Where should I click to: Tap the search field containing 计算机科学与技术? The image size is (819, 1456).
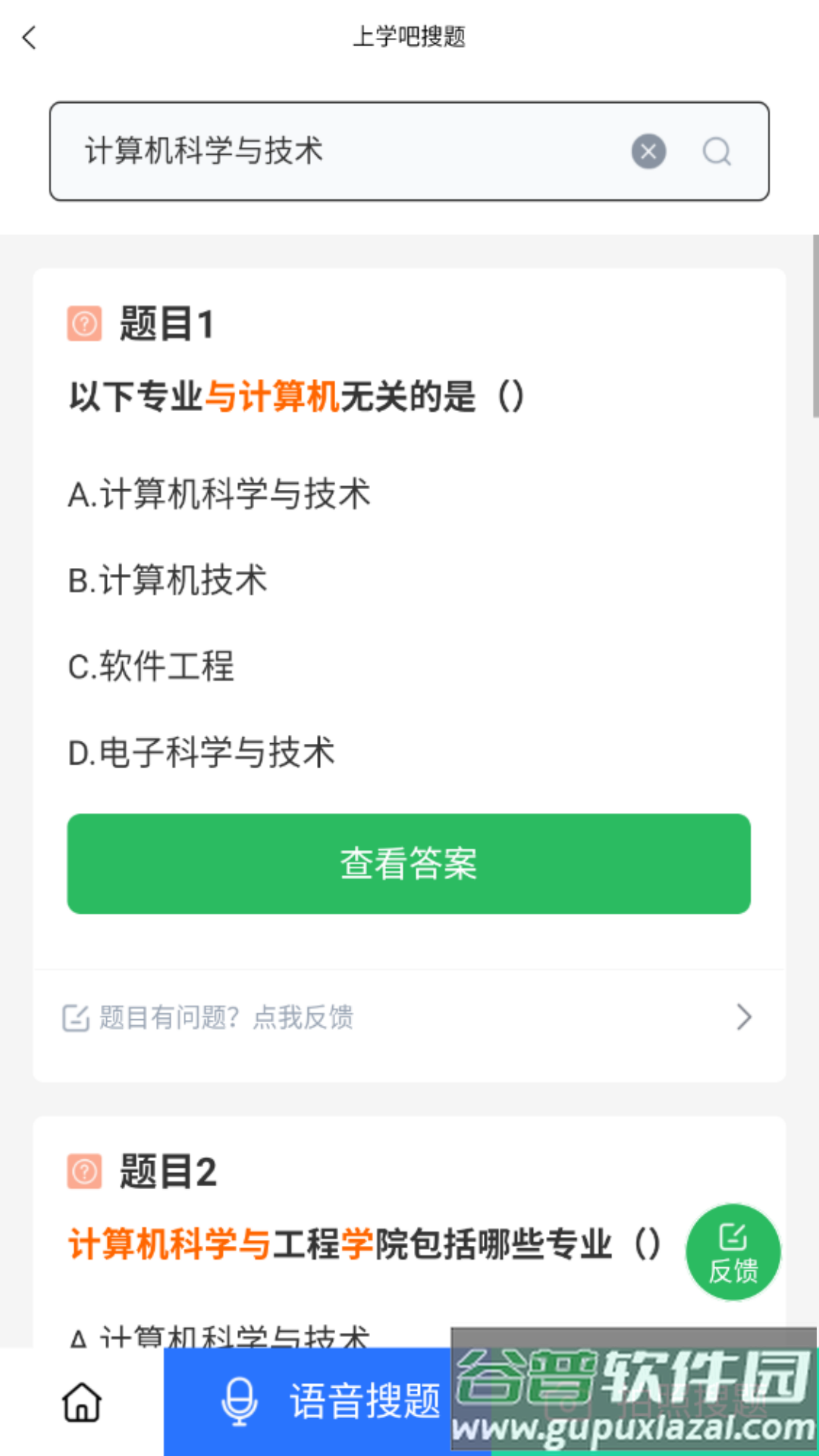click(x=341, y=151)
